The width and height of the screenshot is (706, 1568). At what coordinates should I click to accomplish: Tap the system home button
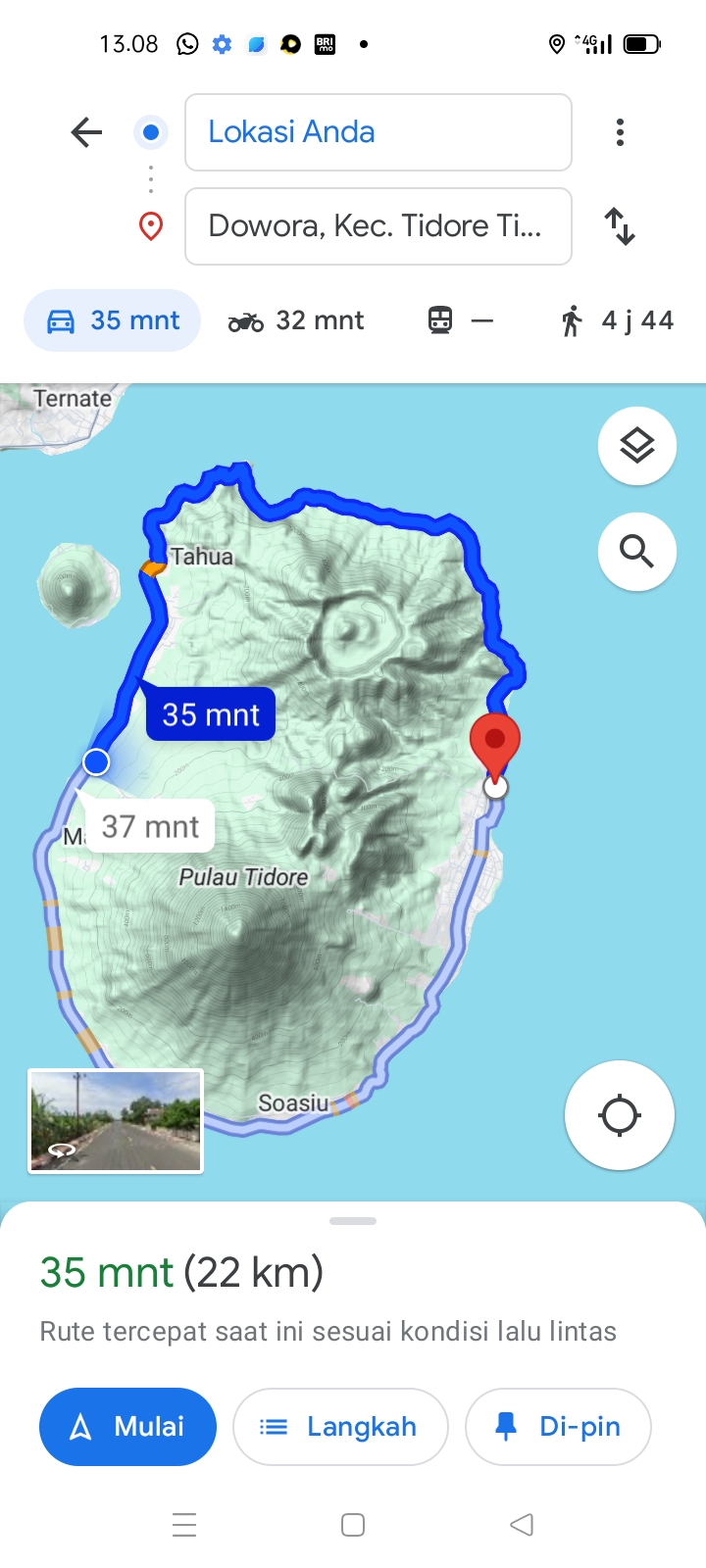(353, 1525)
